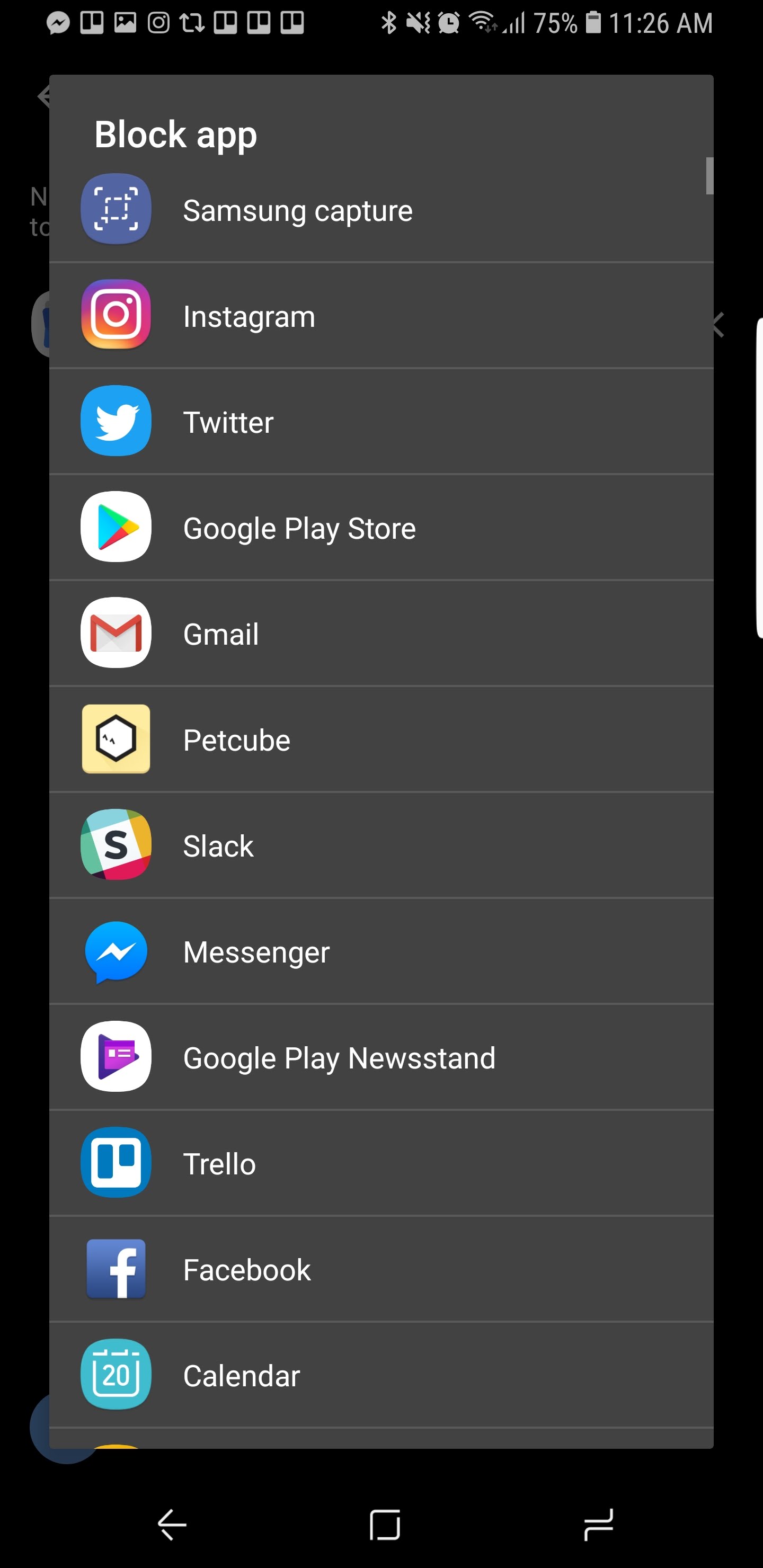Select Calendar to block
The width and height of the screenshot is (763, 1568).
click(x=381, y=1375)
